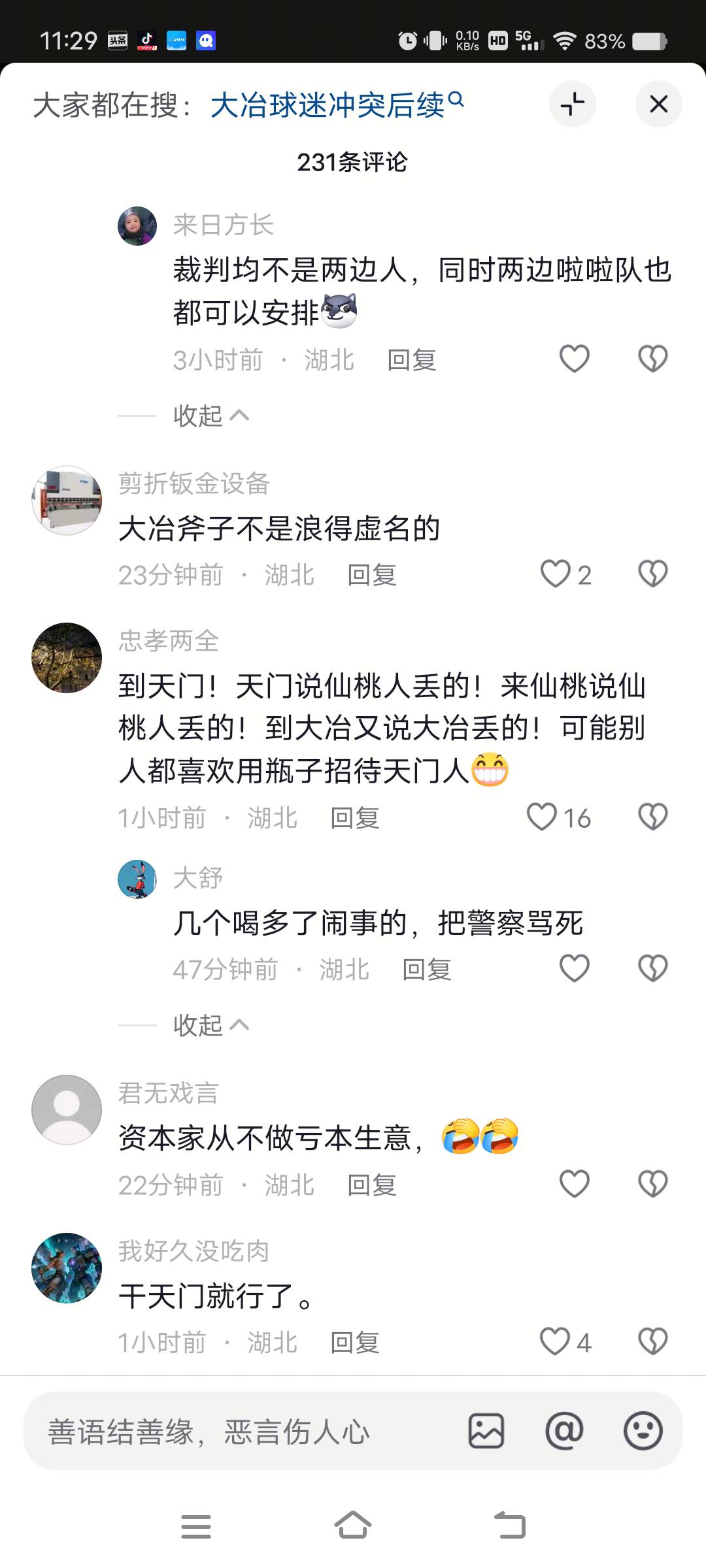The height and width of the screenshot is (1568, 706).
Task: Mention someone with the @ icon
Action: [564, 1431]
